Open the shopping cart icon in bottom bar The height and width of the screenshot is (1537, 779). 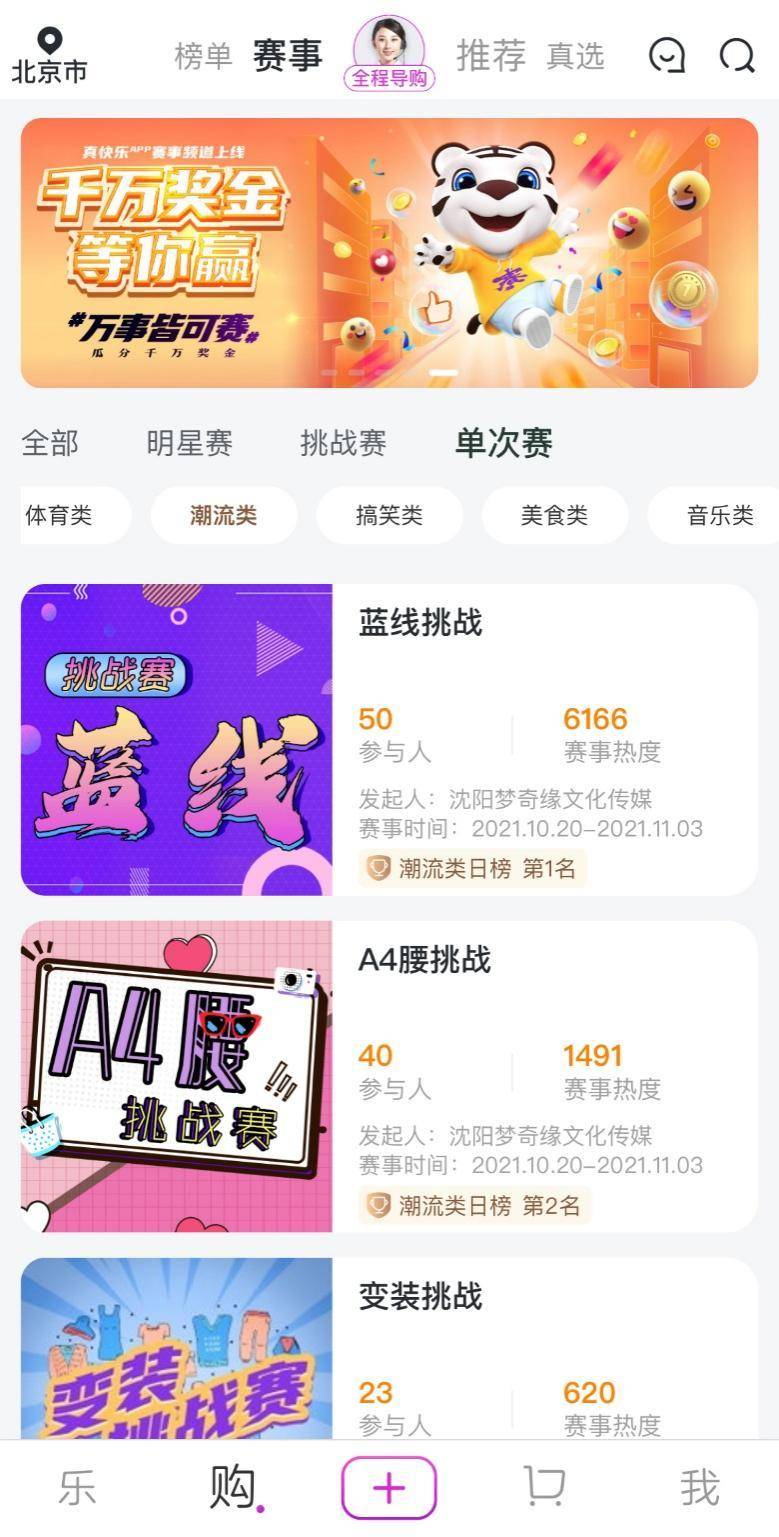(x=545, y=1487)
